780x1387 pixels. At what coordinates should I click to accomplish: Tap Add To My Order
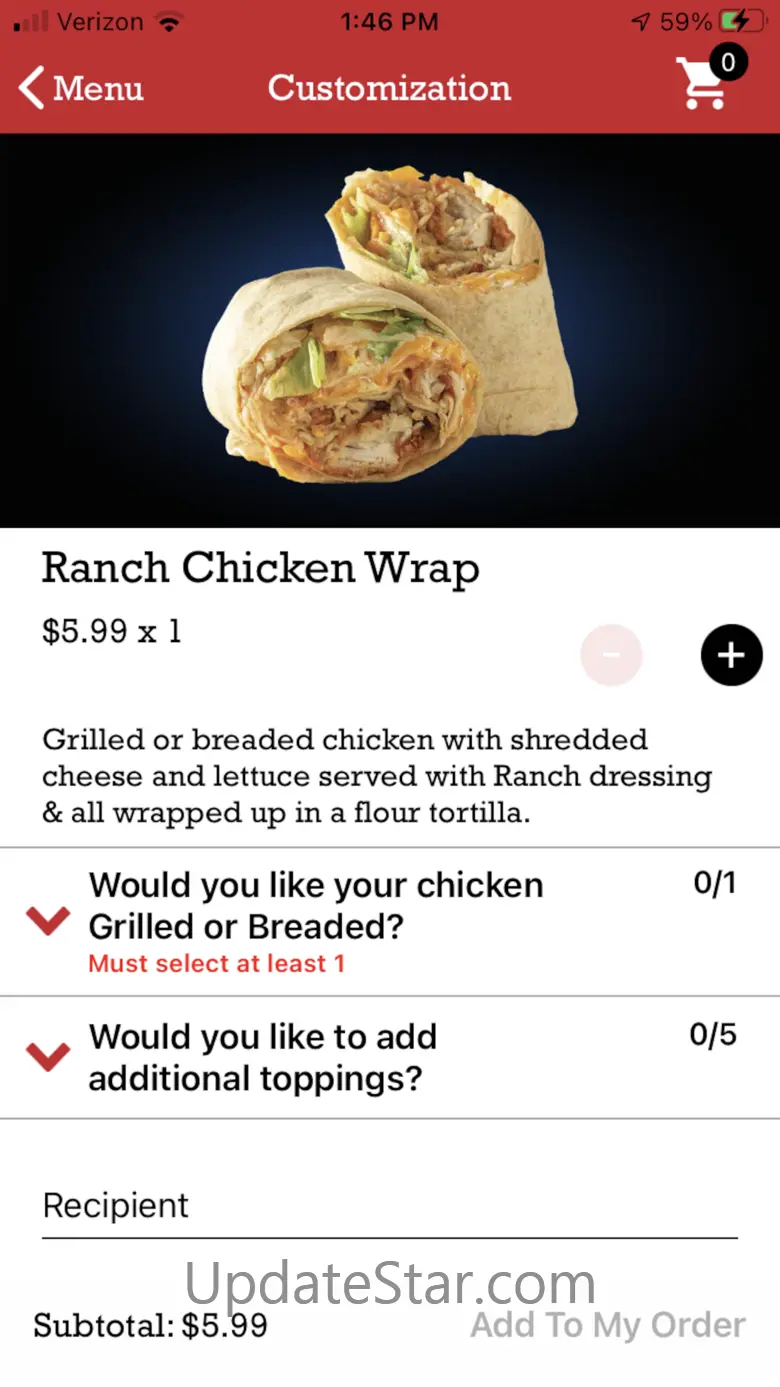coord(608,1326)
